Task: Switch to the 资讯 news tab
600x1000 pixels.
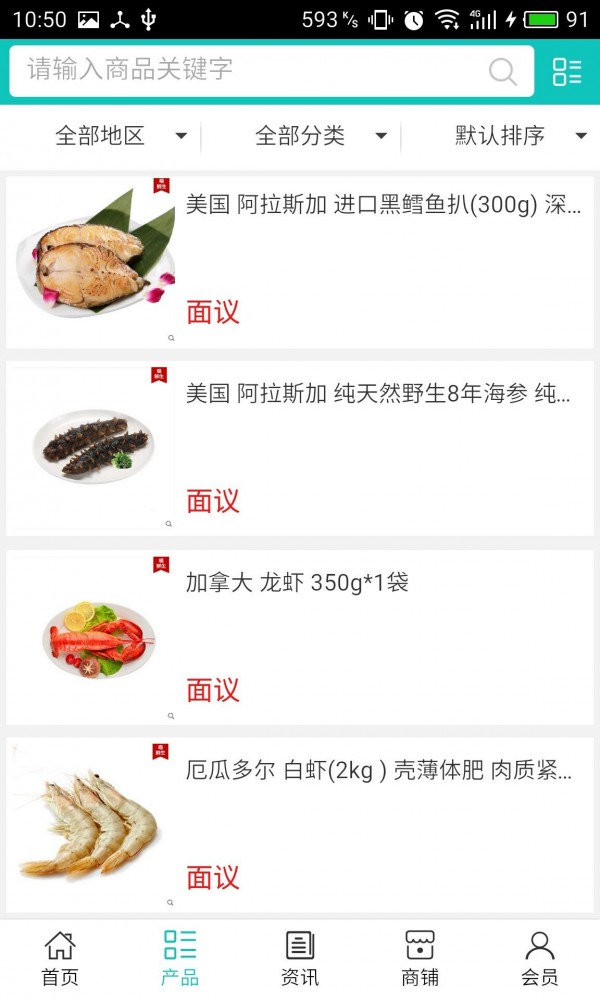Action: [x=300, y=958]
